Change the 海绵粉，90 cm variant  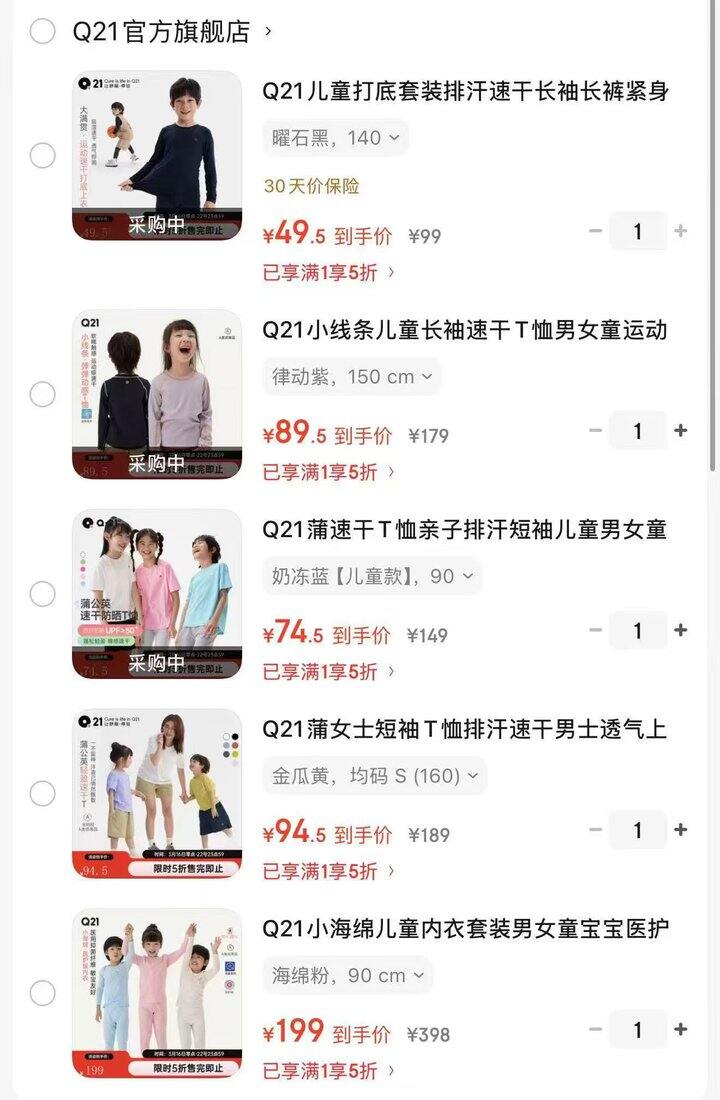point(348,975)
